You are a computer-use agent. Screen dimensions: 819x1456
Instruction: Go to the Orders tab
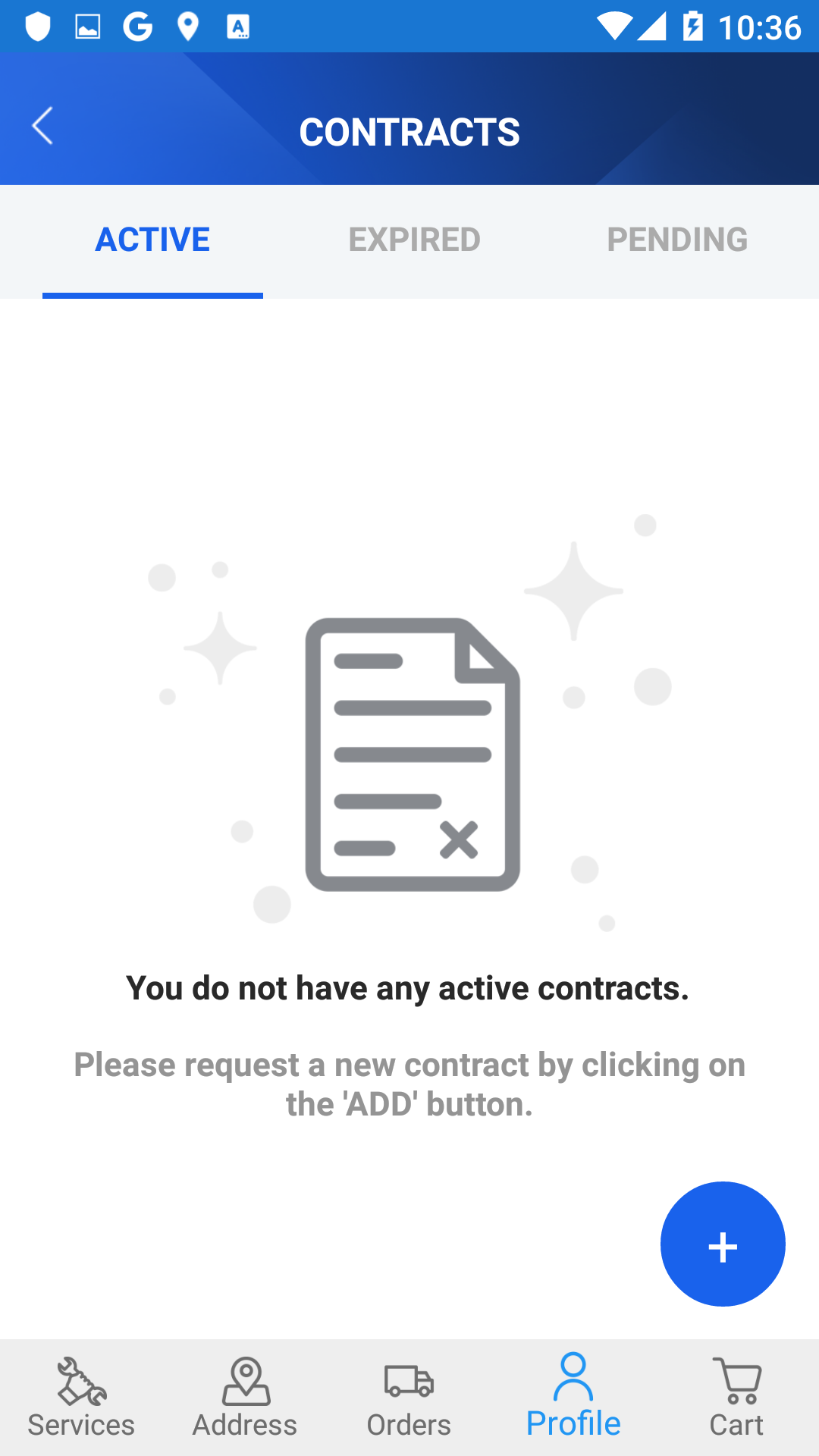point(409,1398)
